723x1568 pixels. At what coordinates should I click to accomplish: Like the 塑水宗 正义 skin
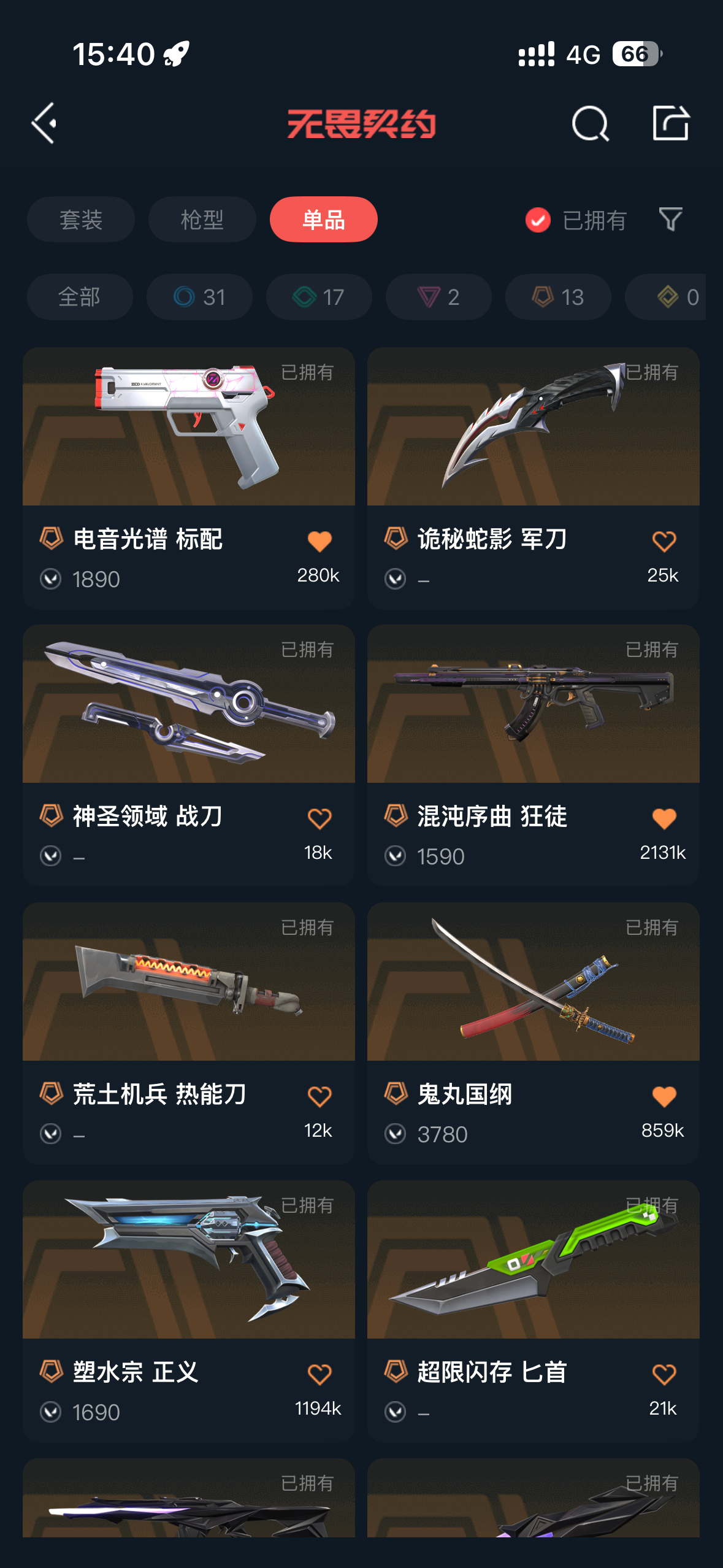(x=319, y=1374)
